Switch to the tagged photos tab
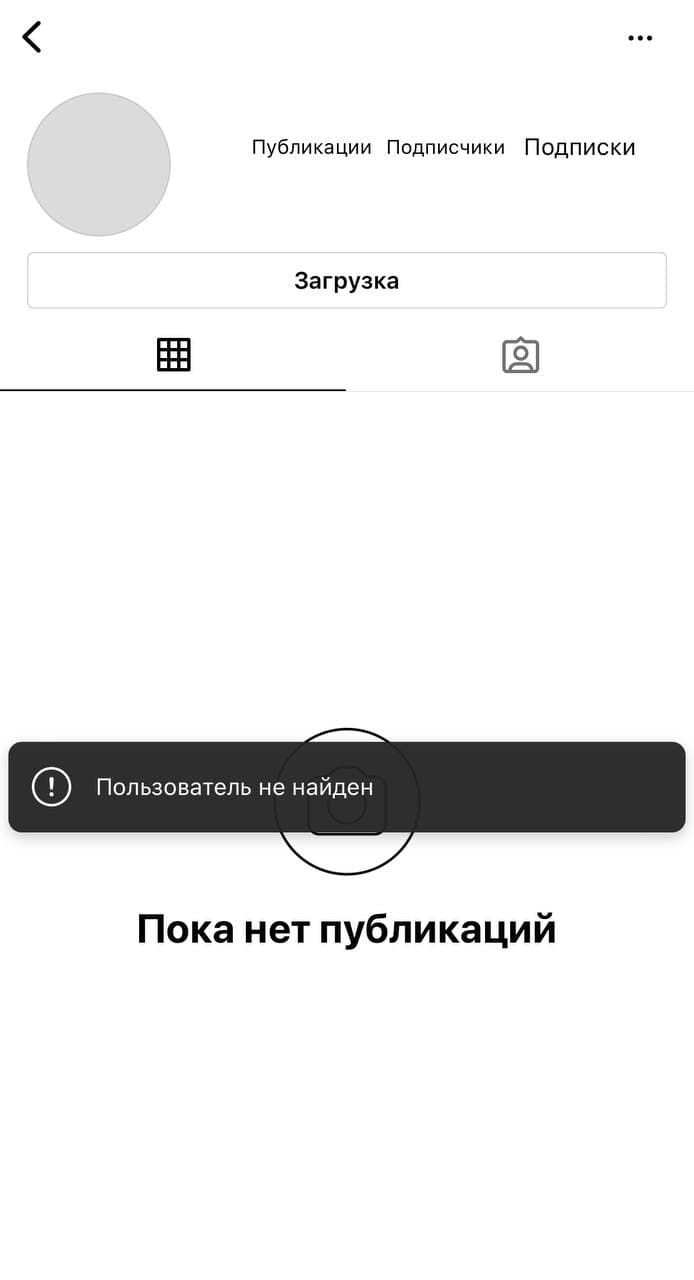 point(520,355)
